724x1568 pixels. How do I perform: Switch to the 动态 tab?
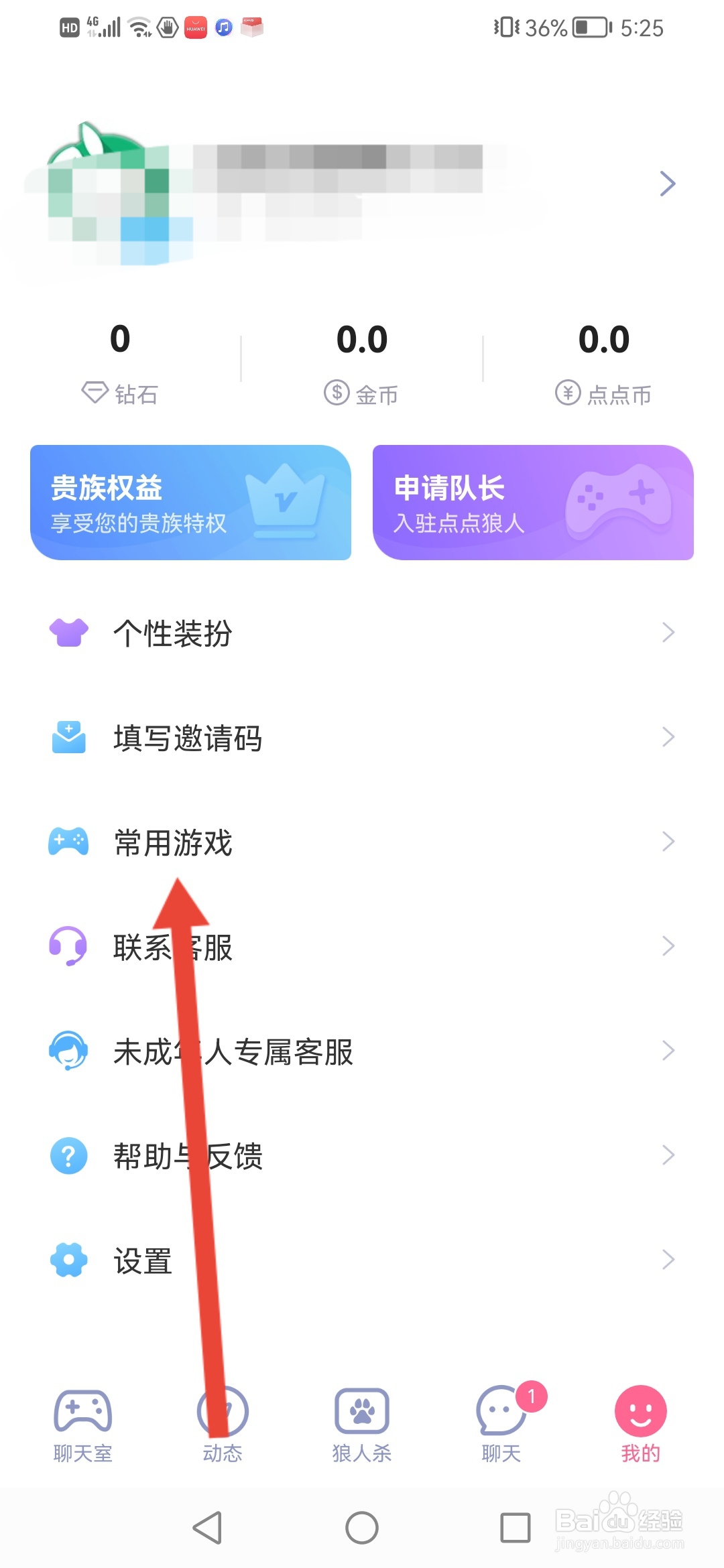[x=223, y=1424]
